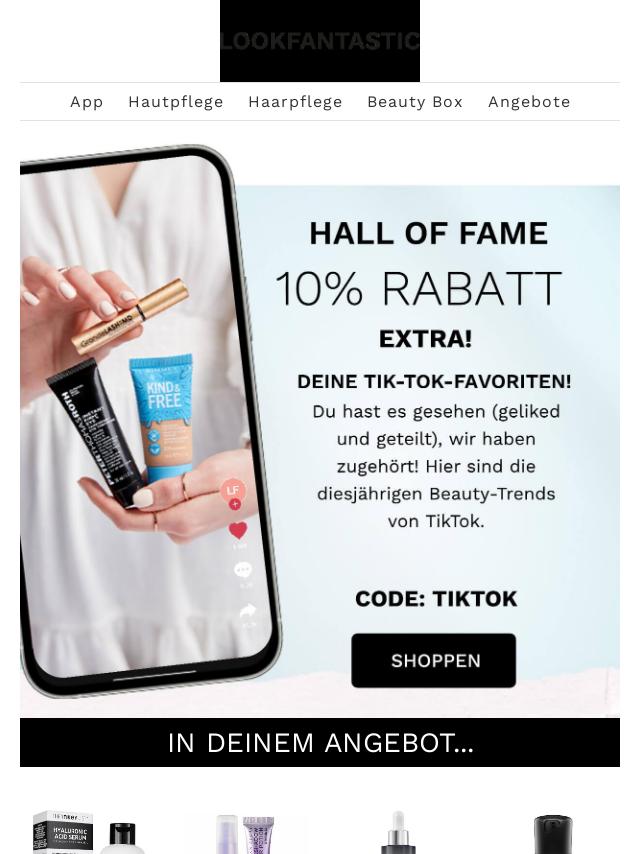
Task: Open the Hyaluronic Acid Serum product
Action: tap(88, 832)
